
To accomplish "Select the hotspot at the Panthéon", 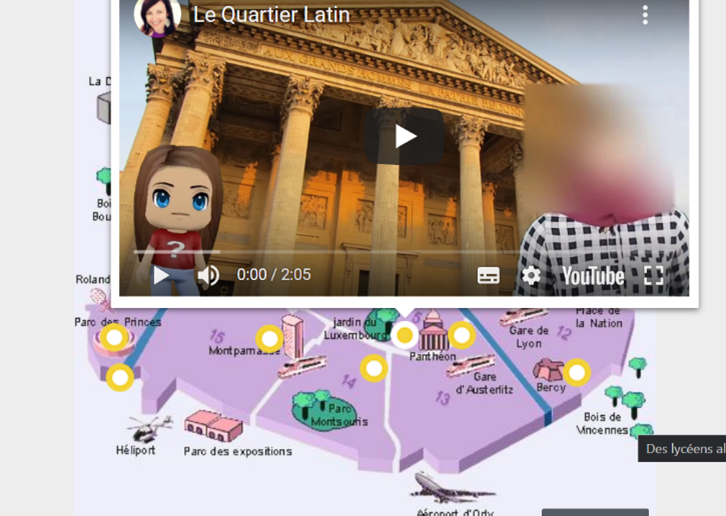I will (x=404, y=335).
